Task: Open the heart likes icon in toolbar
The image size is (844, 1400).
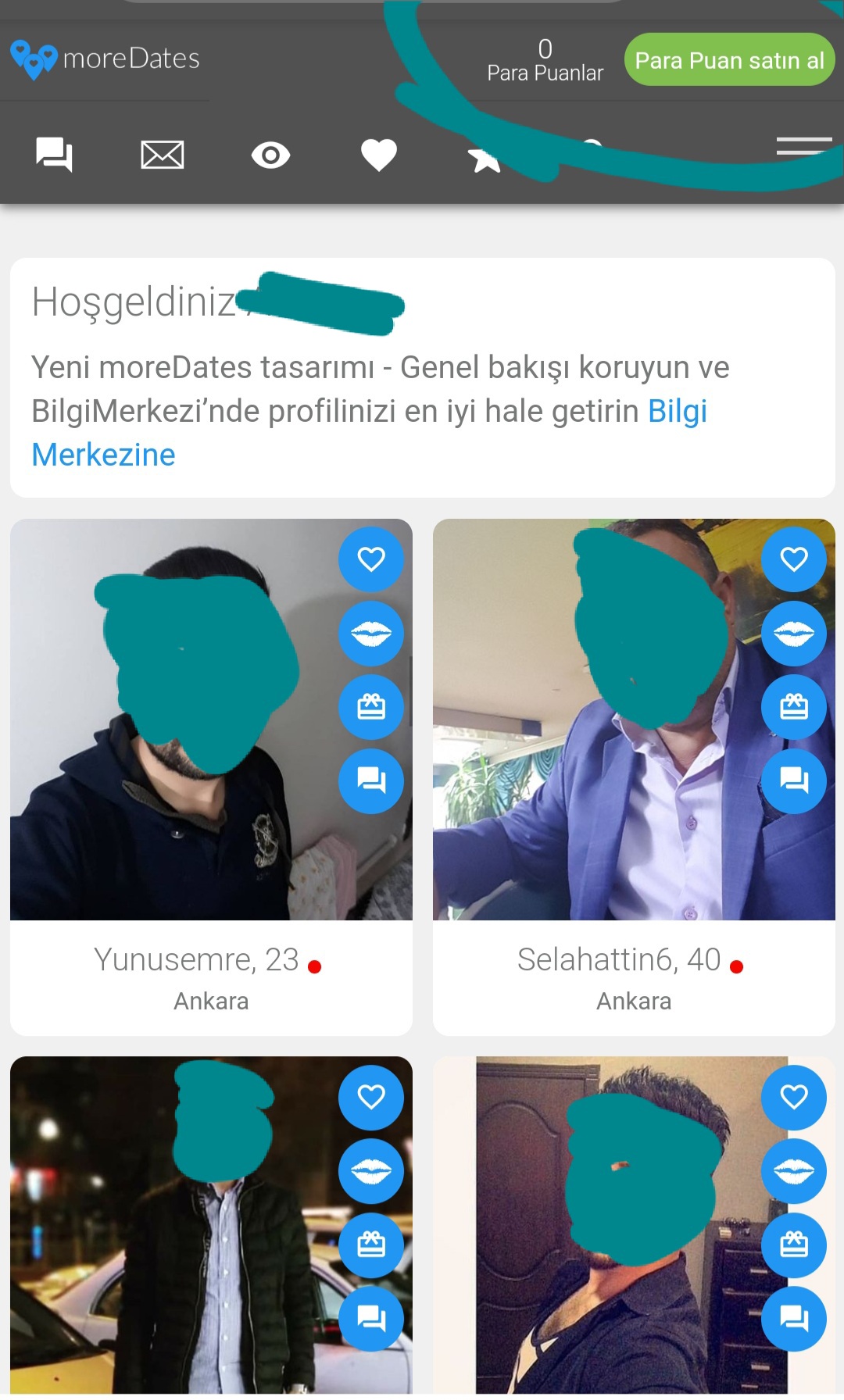Action: 379,155
